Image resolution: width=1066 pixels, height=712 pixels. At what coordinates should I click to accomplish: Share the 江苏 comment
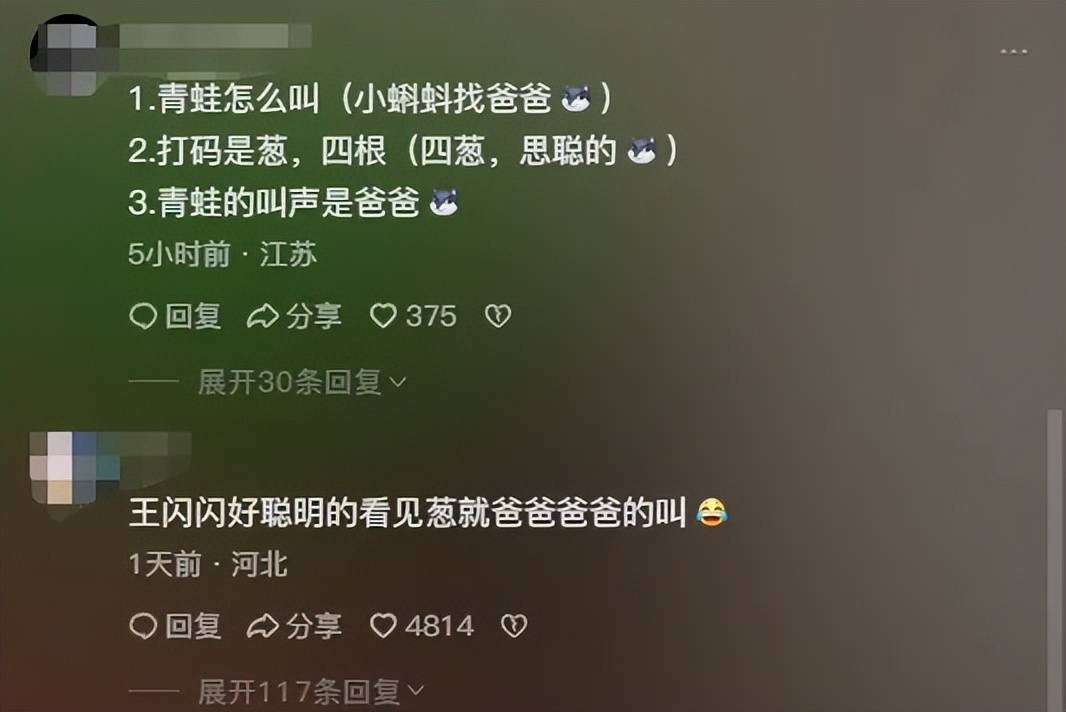pyautogui.click(x=294, y=317)
